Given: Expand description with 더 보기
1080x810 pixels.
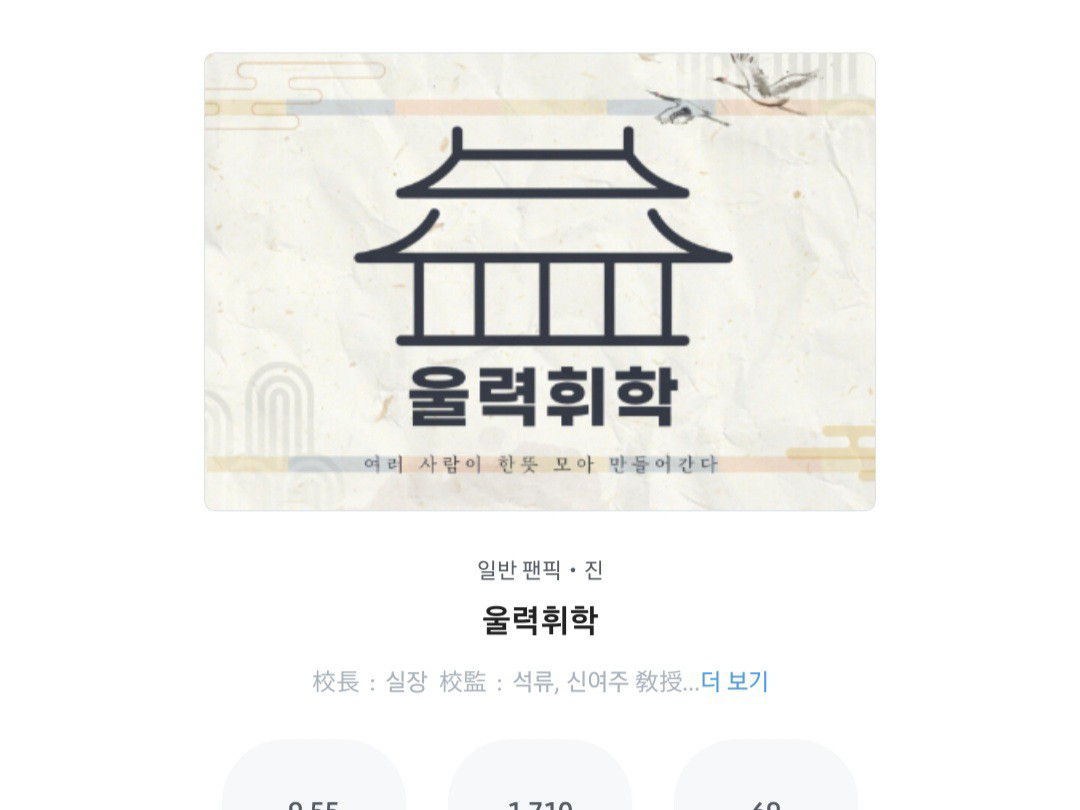Looking at the screenshot, I should point(734,682).
